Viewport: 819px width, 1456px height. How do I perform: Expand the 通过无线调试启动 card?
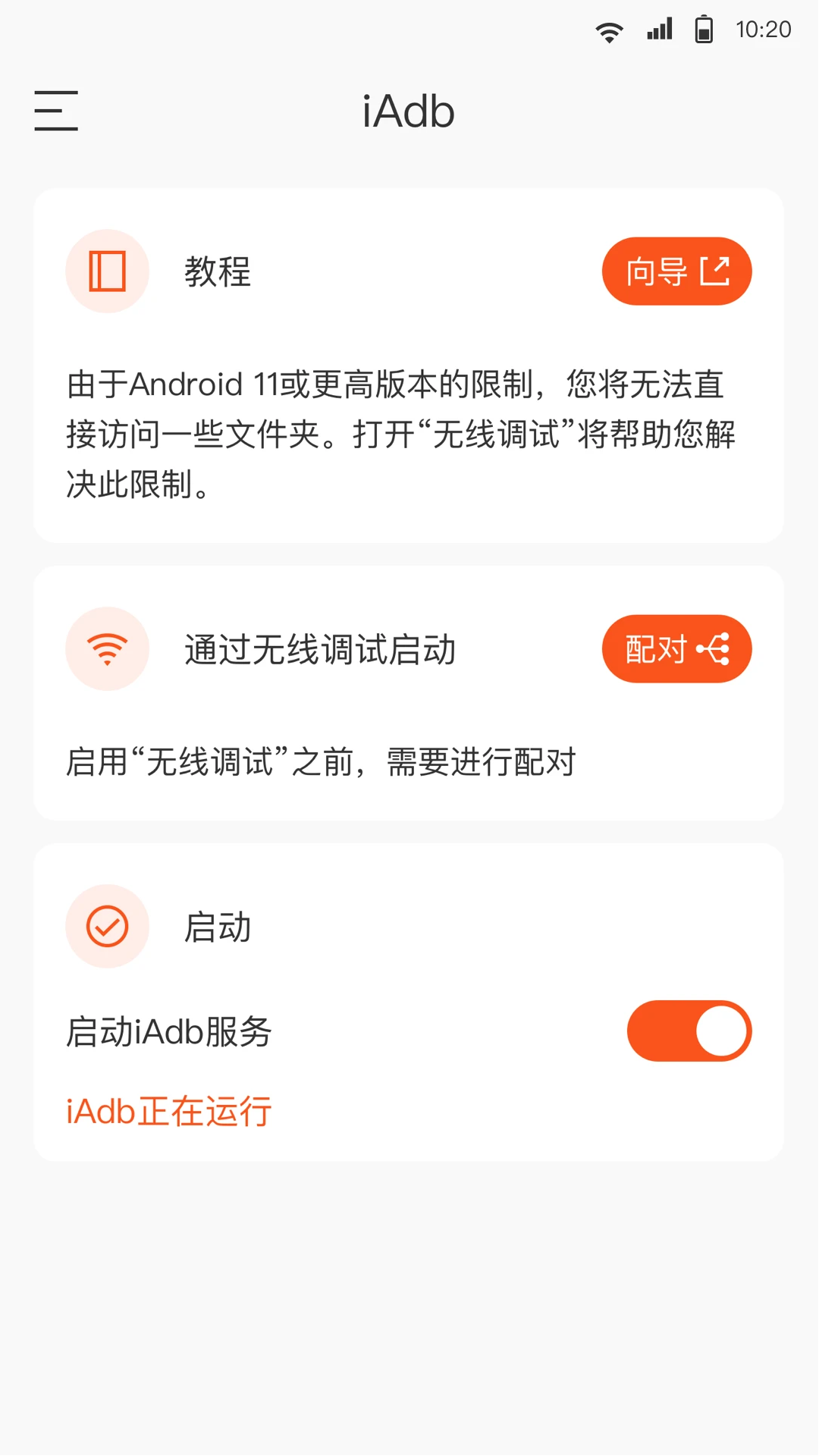(319, 649)
